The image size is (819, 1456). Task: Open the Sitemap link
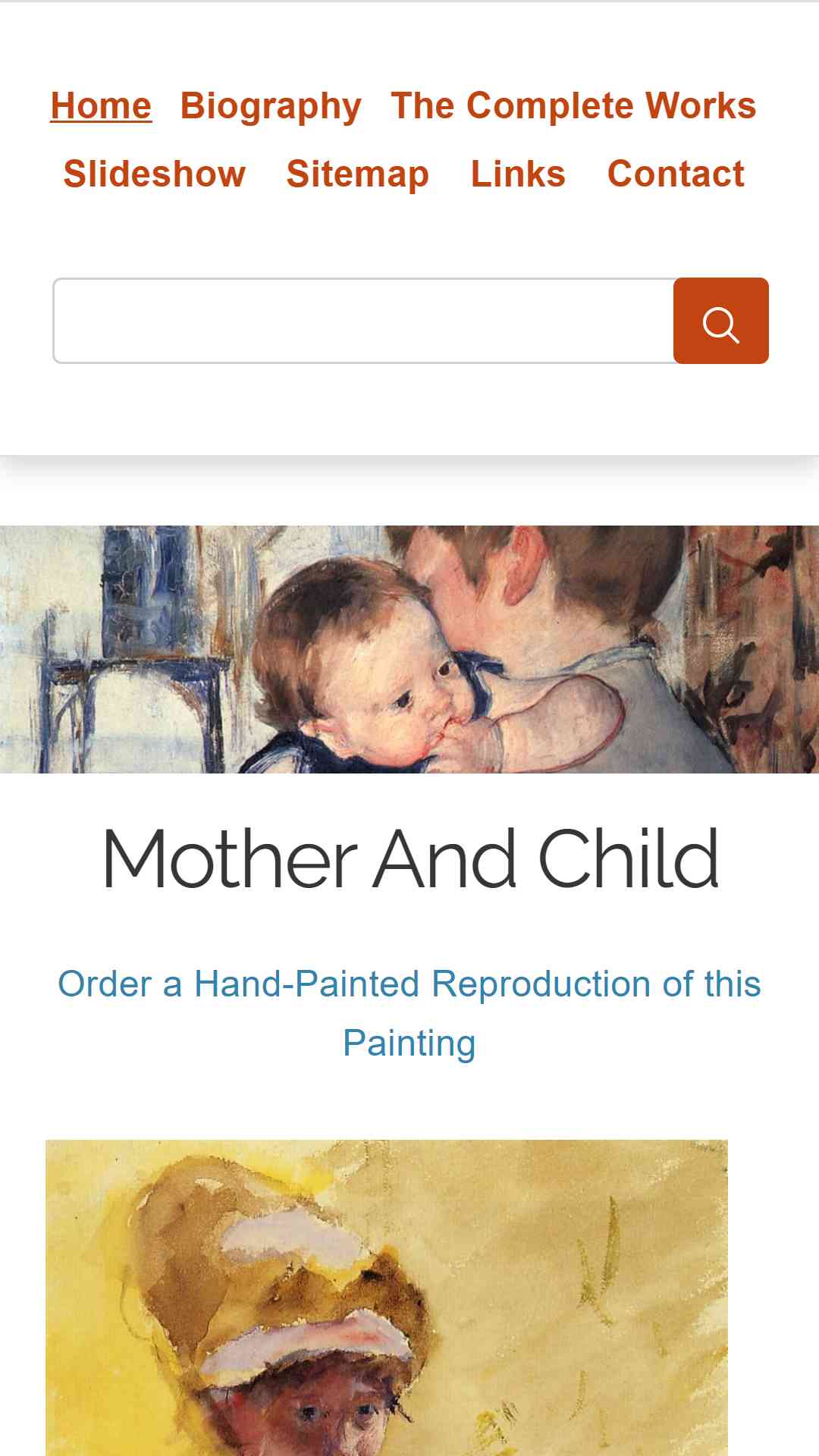pyautogui.click(x=358, y=174)
